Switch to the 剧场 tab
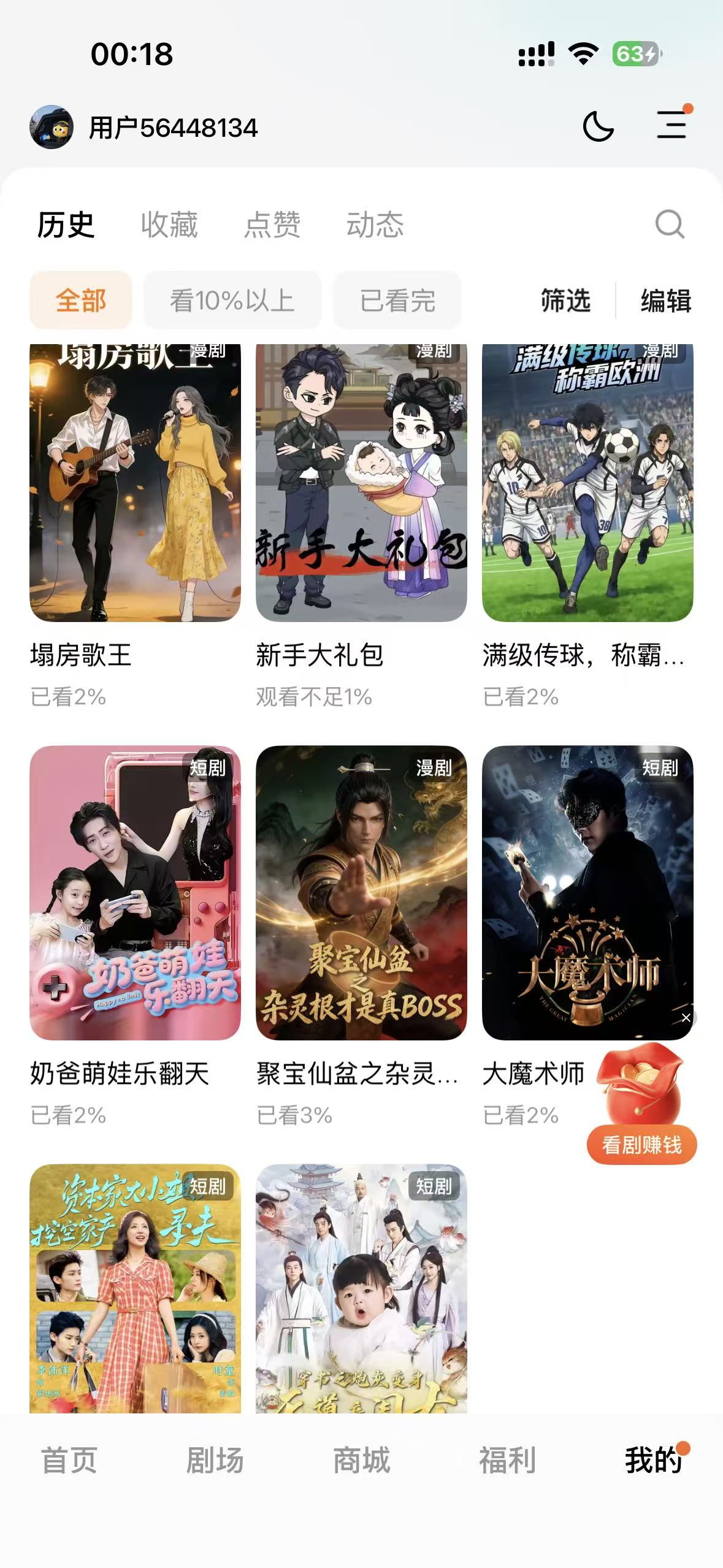 coord(215,1460)
